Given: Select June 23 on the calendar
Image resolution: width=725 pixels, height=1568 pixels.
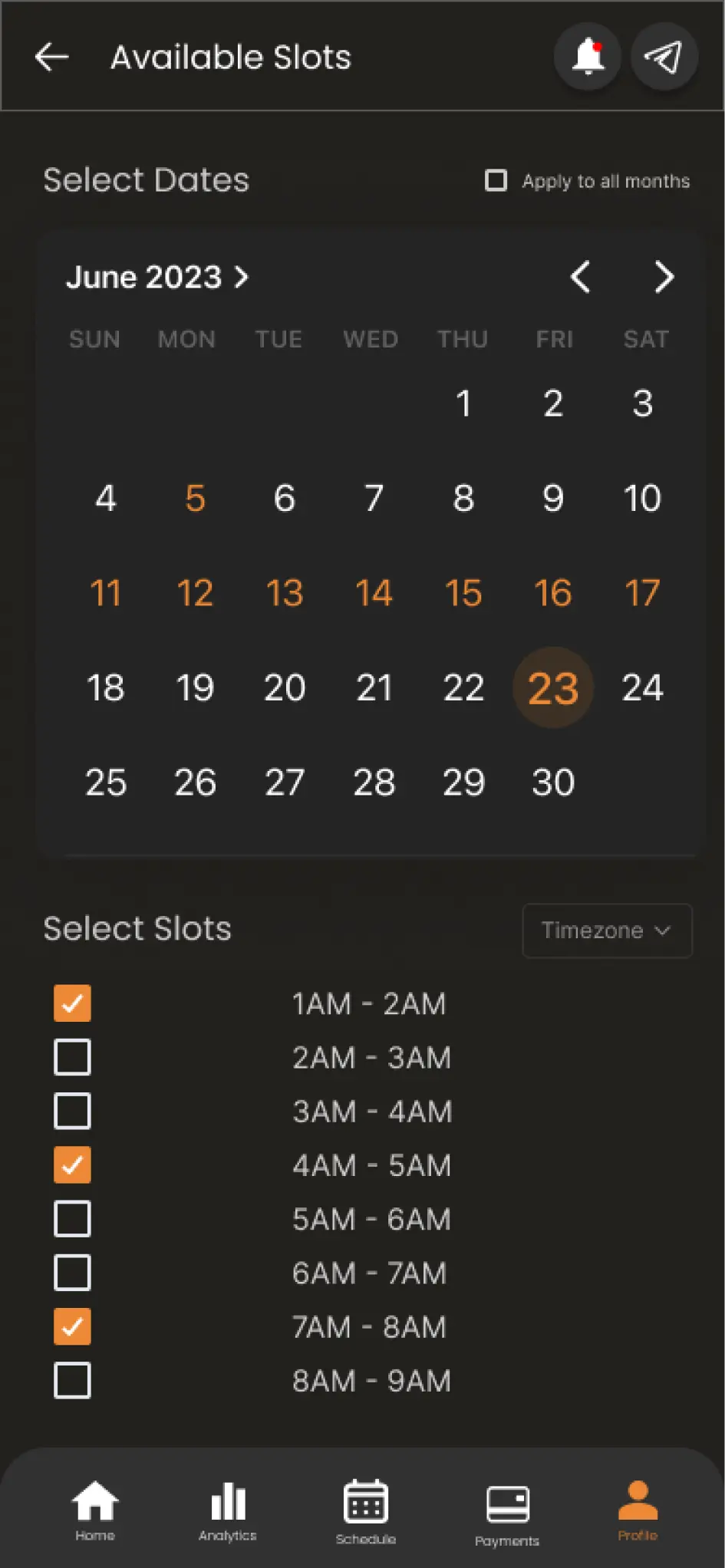Looking at the screenshot, I should tap(552, 687).
